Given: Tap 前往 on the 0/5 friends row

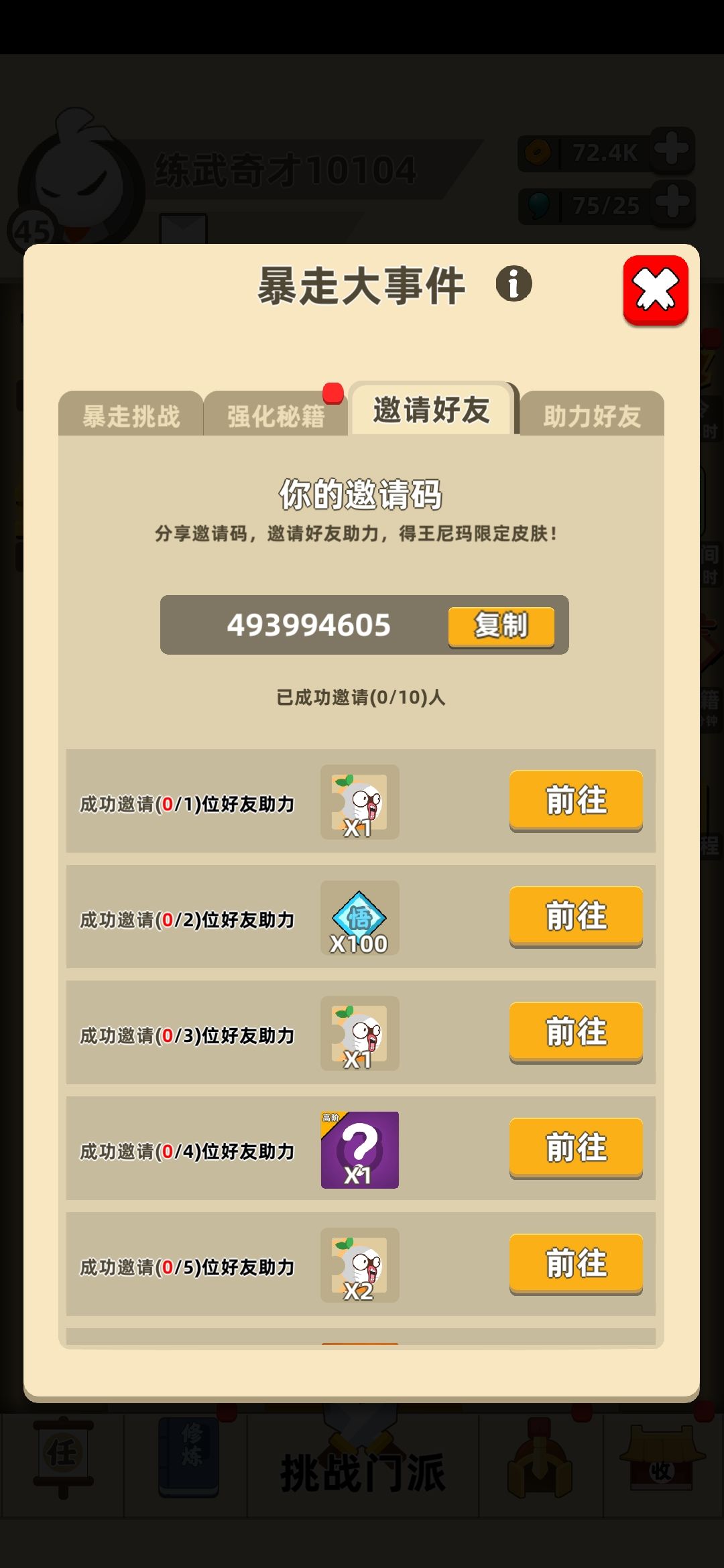Looking at the screenshot, I should (x=576, y=1264).
